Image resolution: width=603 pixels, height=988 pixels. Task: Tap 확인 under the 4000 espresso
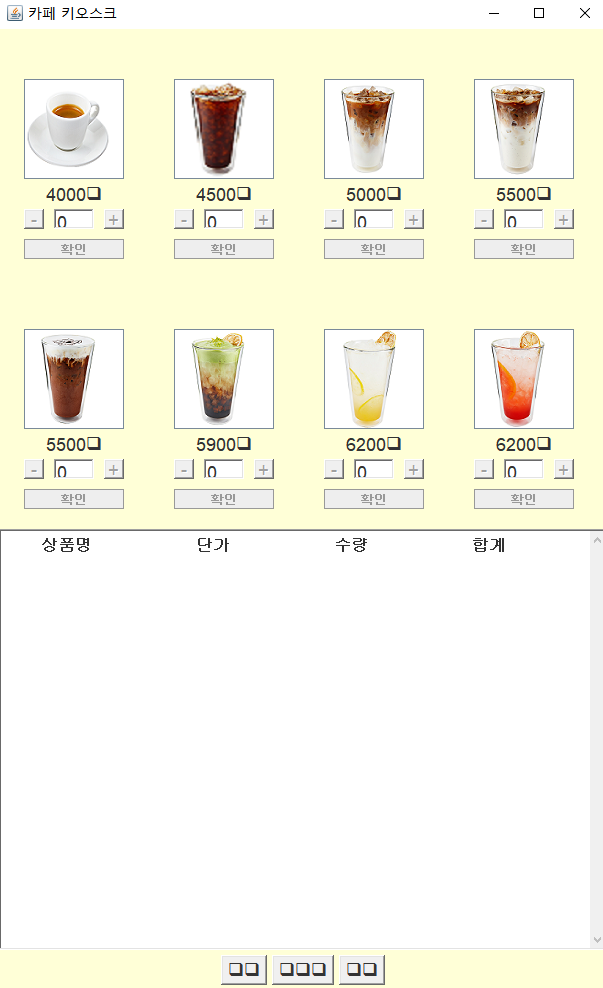pyautogui.click(x=74, y=249)
